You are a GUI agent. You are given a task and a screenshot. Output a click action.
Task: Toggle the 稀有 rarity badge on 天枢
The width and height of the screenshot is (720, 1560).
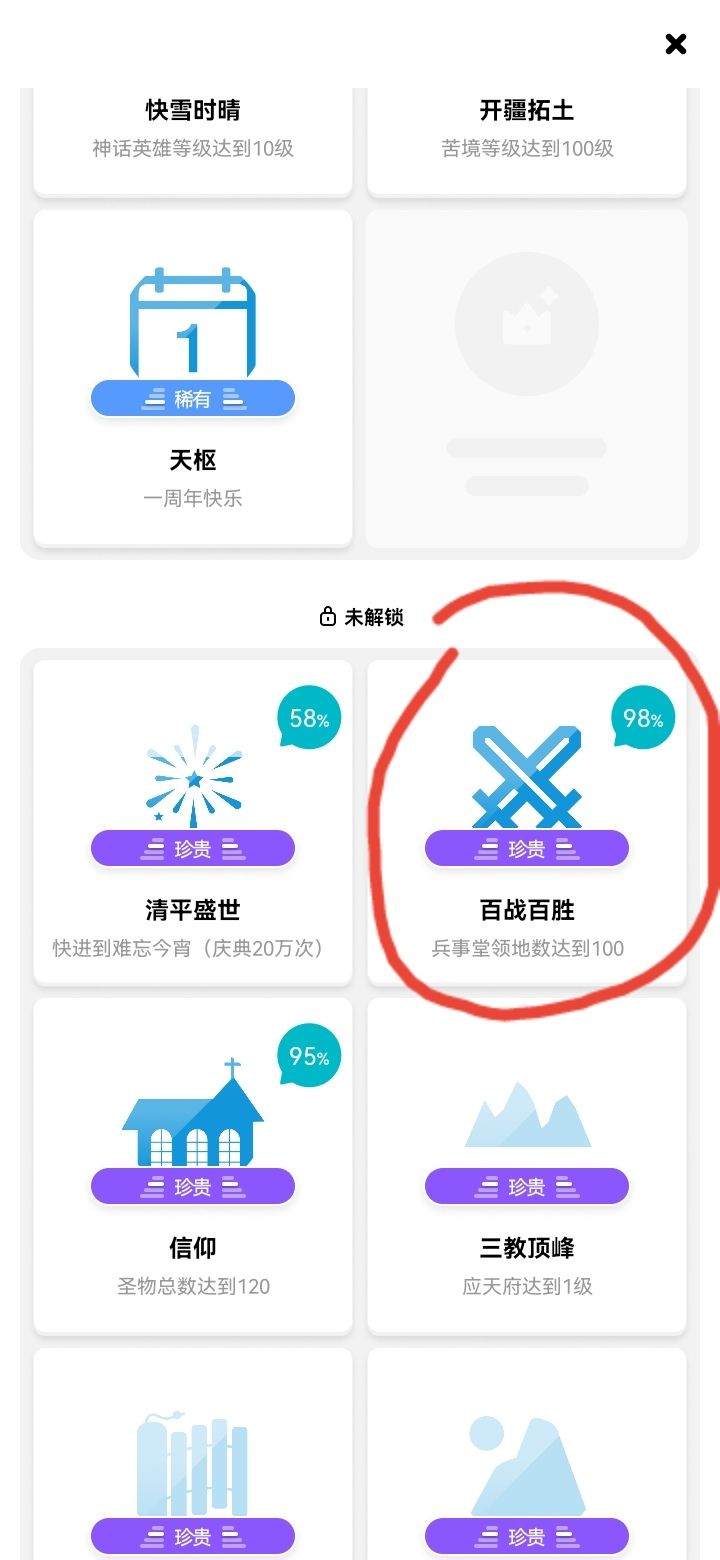(192, 397)
